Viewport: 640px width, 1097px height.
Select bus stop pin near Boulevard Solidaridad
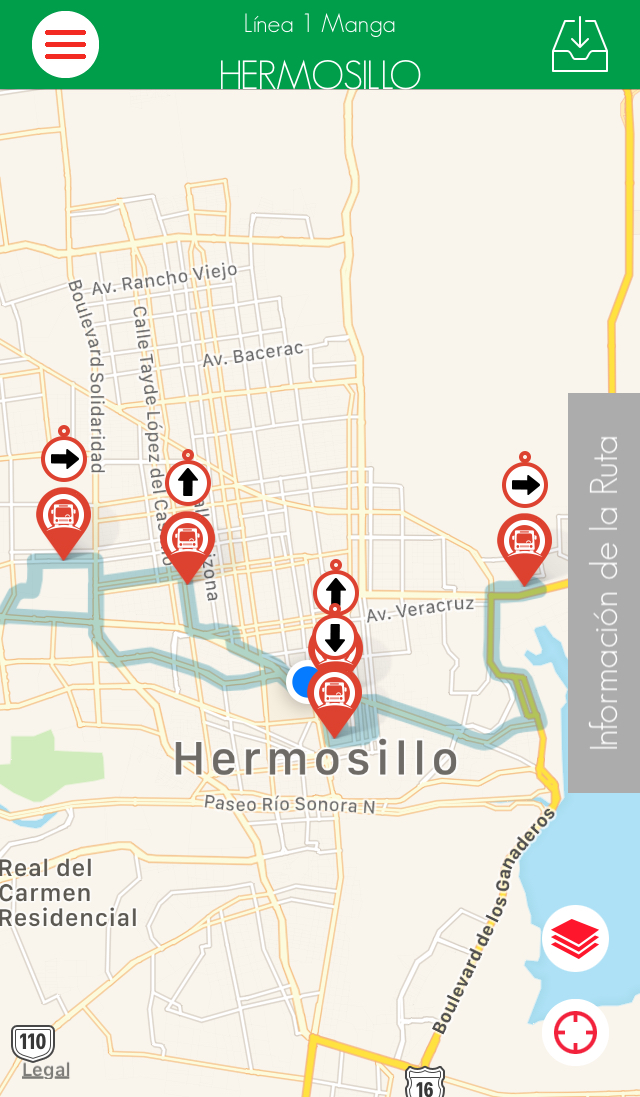(x=64, y=518)
